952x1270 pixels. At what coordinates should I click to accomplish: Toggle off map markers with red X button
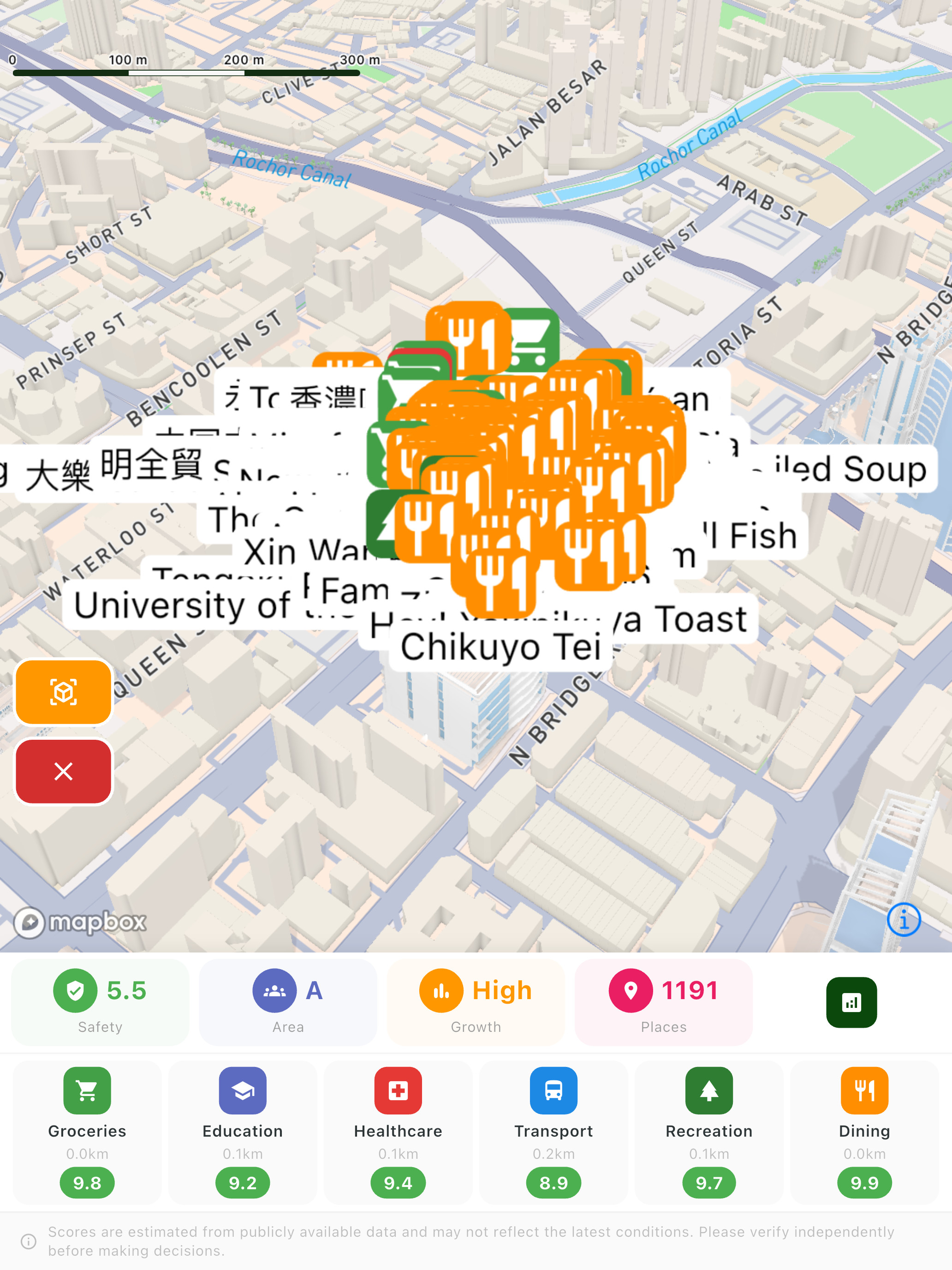pyautogui.click(x=63, y=771)
